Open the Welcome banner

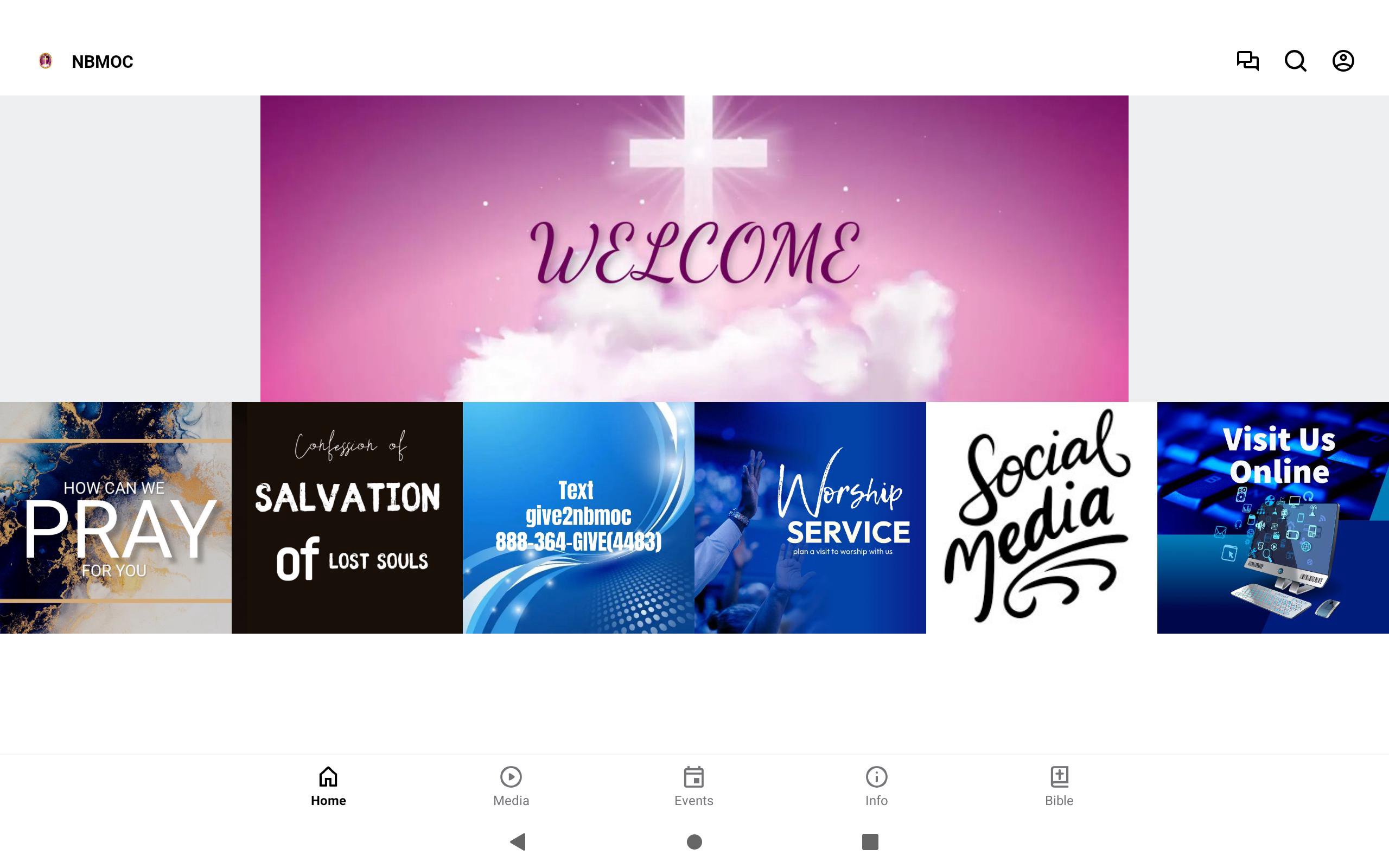[x=694, y=248]
